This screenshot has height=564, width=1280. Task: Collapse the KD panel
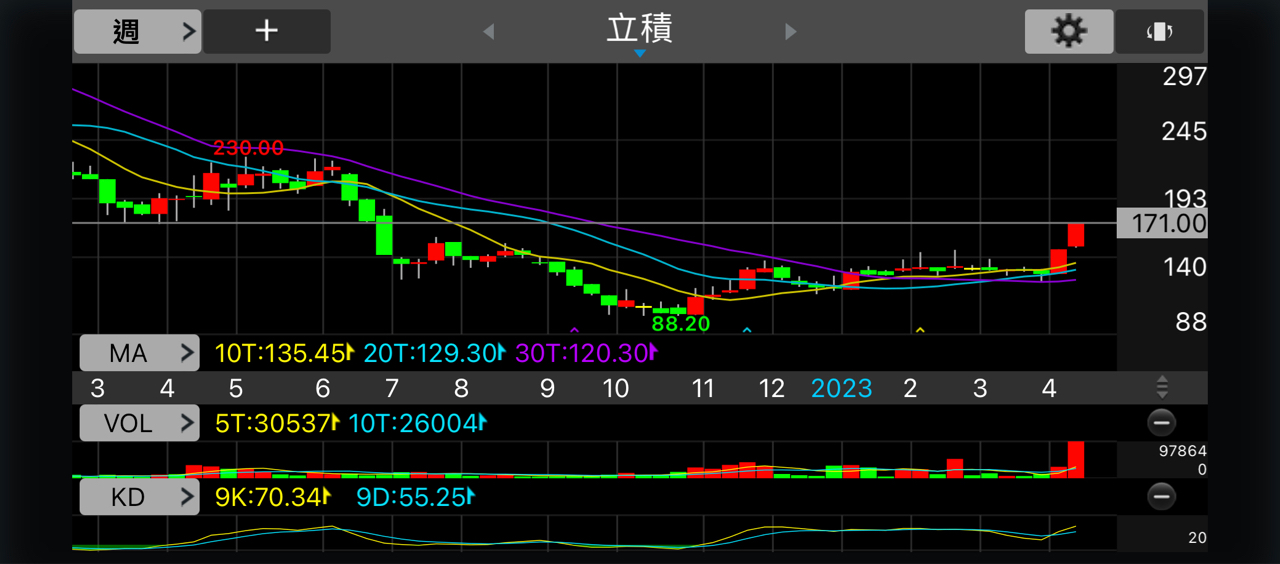click(x=1161, y=496)
